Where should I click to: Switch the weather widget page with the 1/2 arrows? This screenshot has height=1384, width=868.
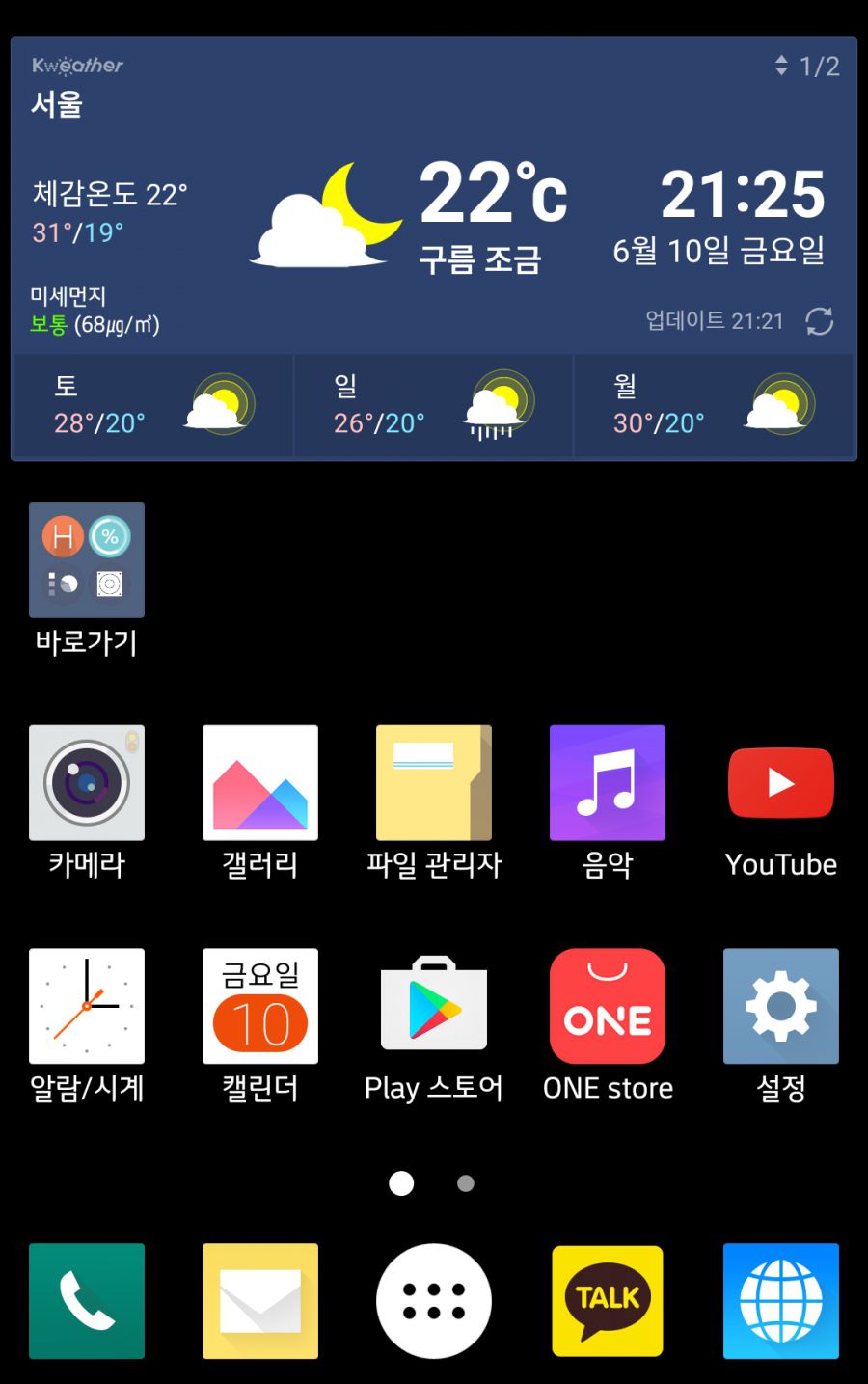[782, 66]
